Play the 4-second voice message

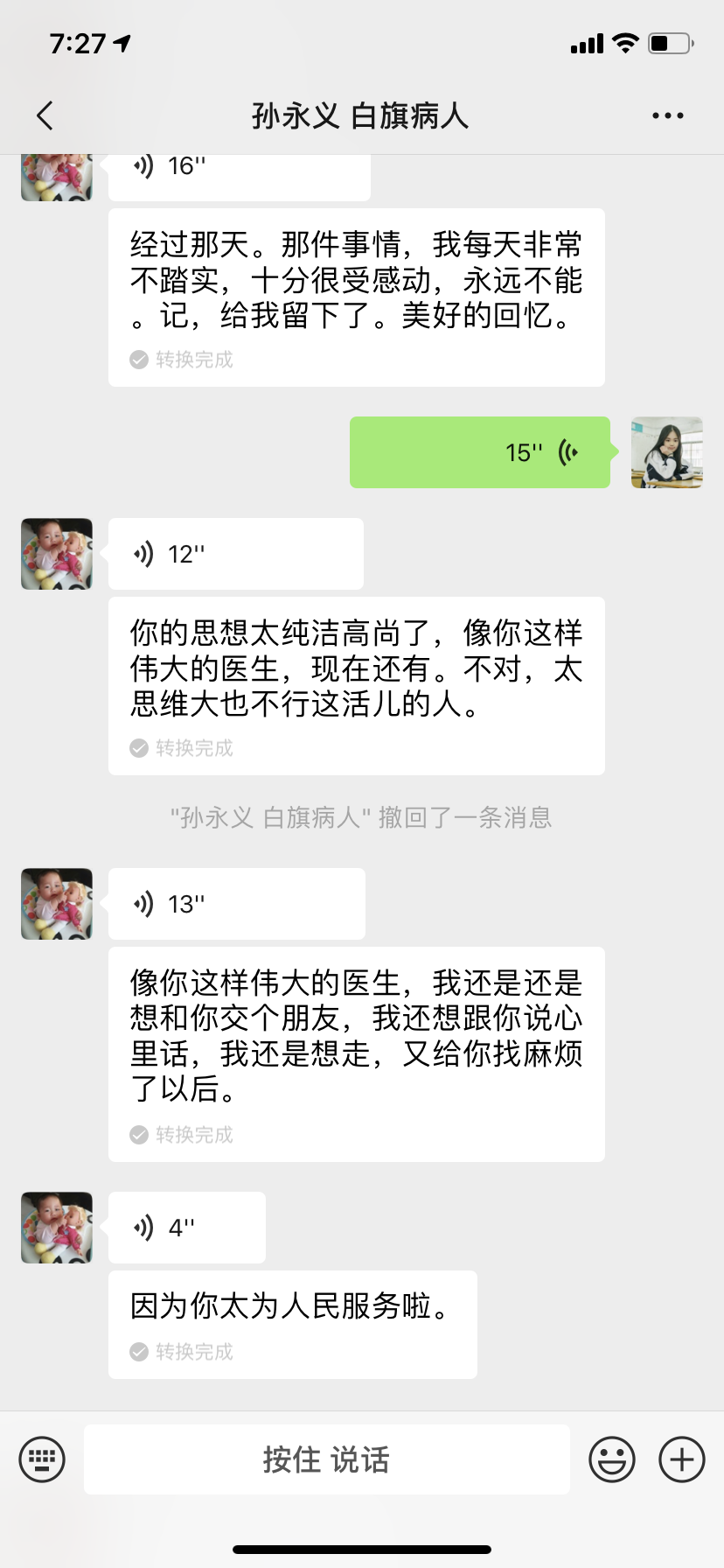[186, 1228]
